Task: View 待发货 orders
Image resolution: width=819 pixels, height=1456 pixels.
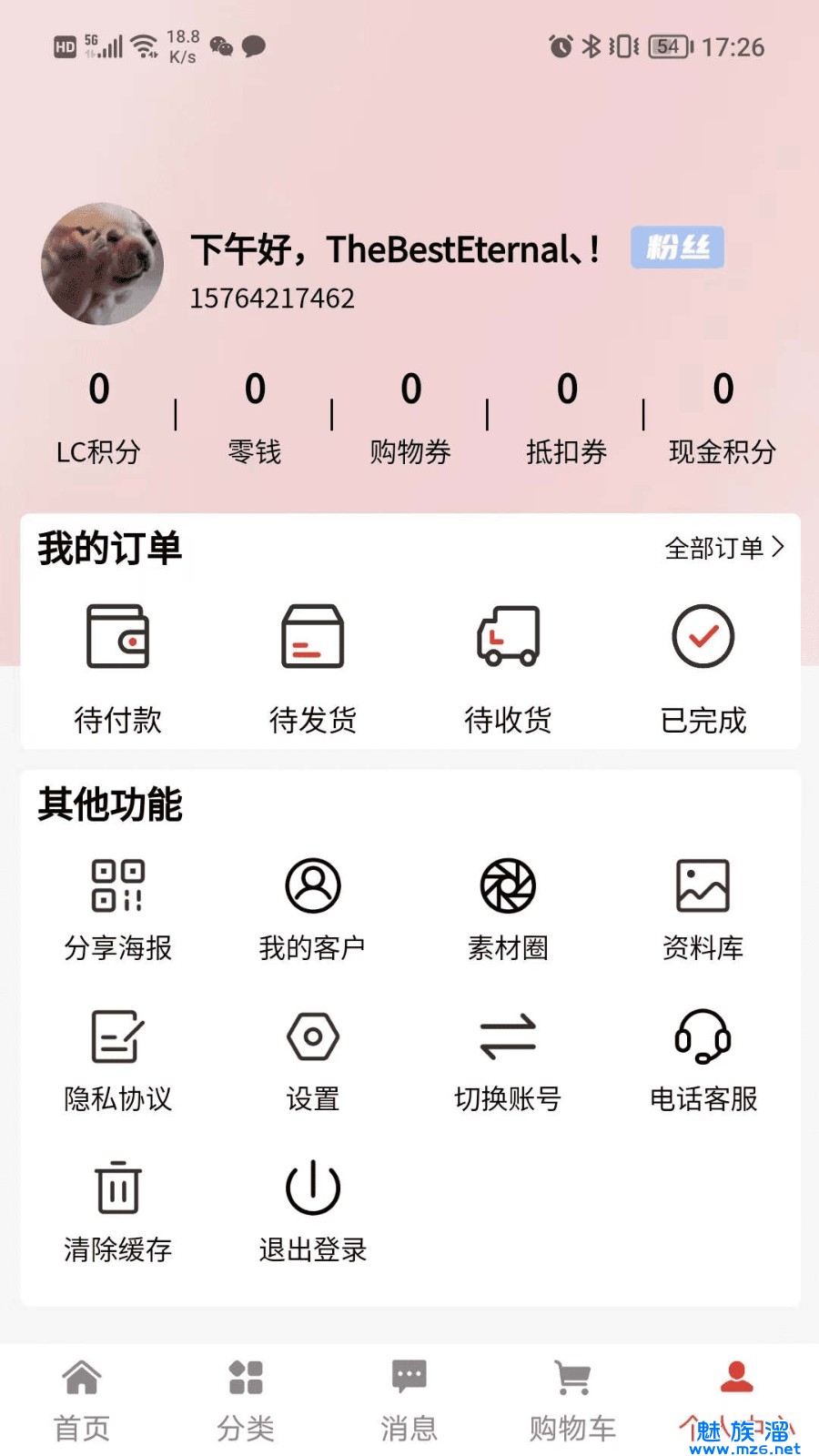Action: [x=312, y=667]
